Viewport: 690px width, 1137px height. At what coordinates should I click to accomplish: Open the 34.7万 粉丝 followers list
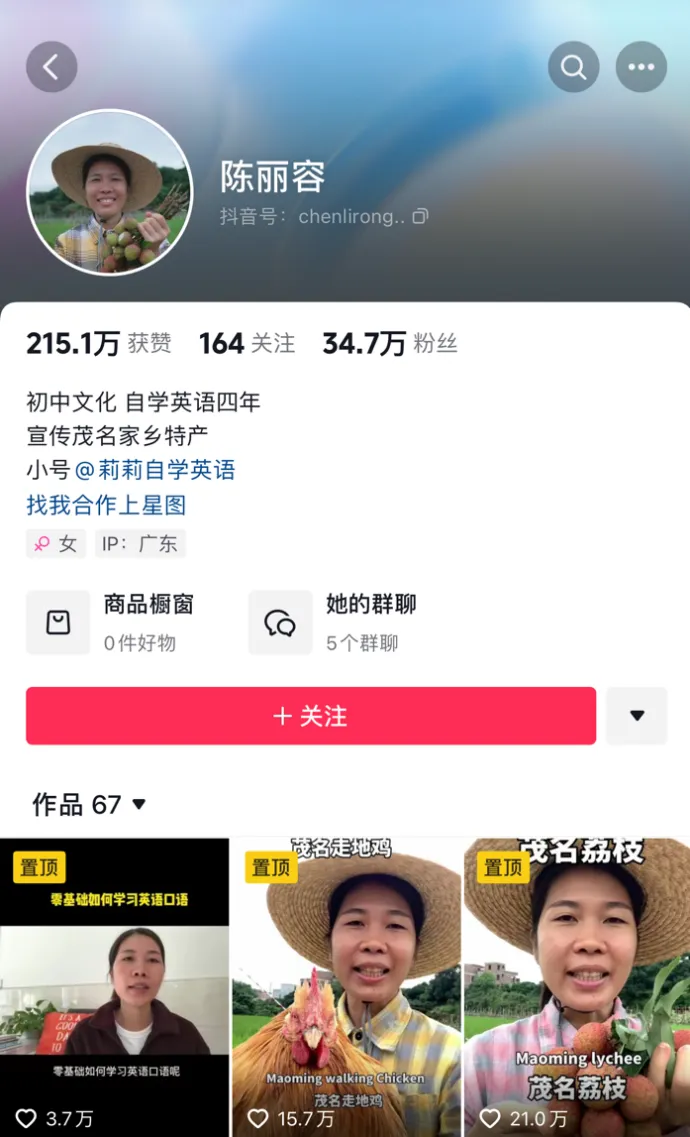(389, 344)
